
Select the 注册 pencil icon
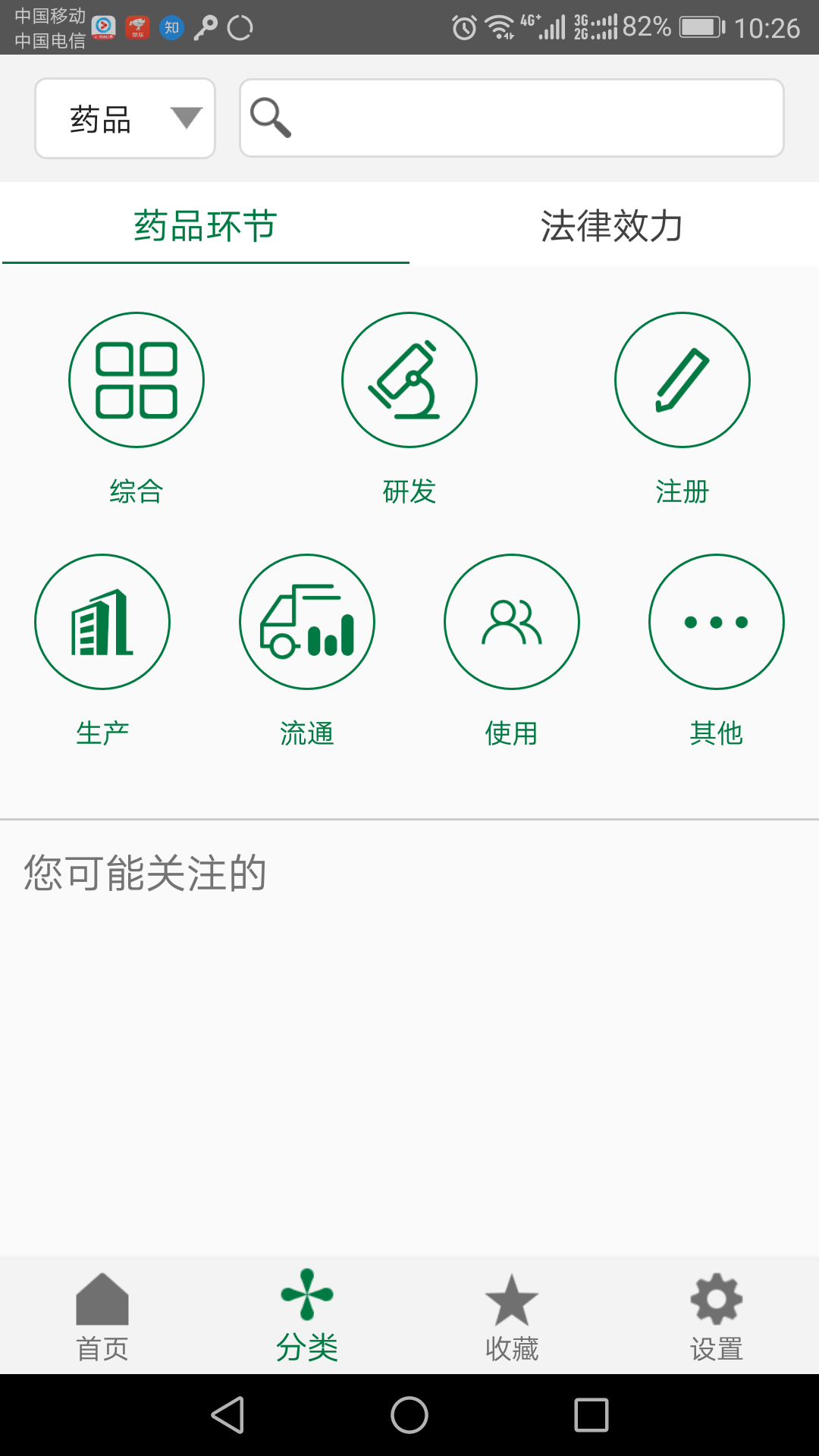[682, 379]
